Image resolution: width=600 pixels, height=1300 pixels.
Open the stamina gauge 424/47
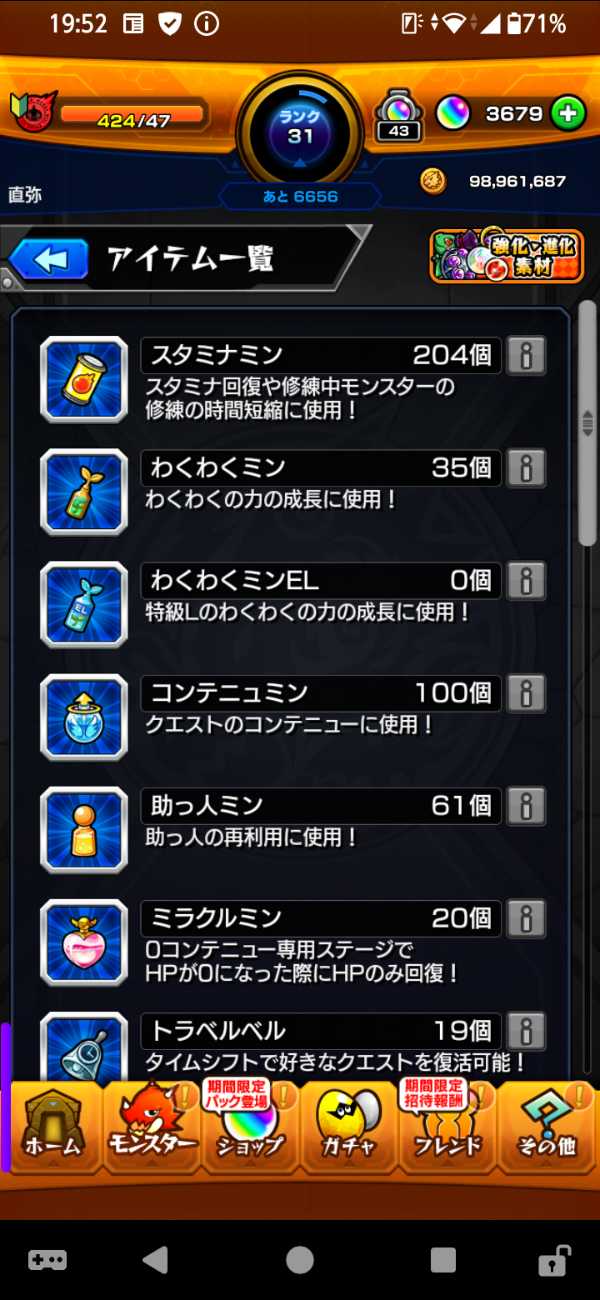132,120
